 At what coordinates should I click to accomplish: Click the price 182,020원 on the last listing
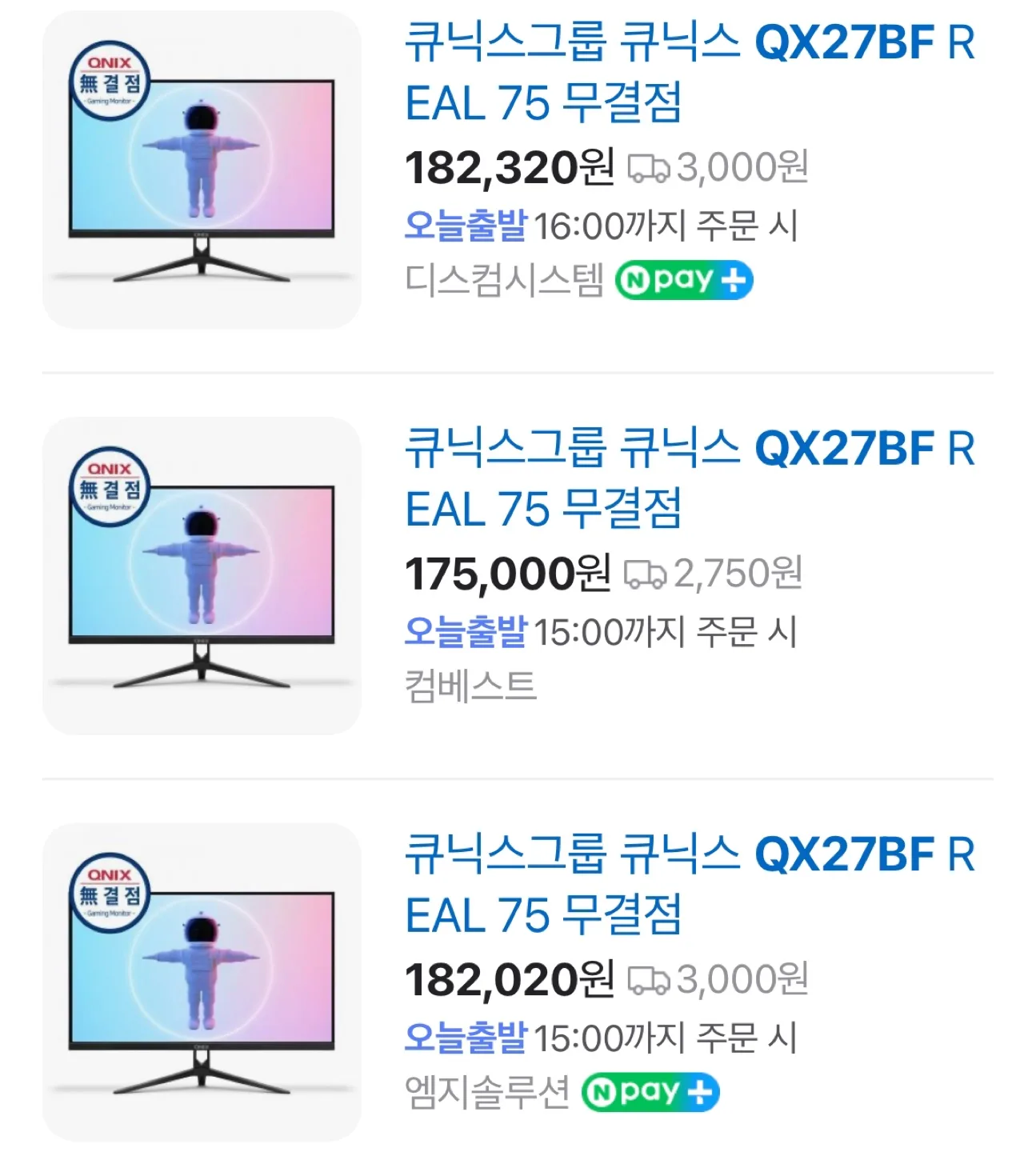coord(508,979)
